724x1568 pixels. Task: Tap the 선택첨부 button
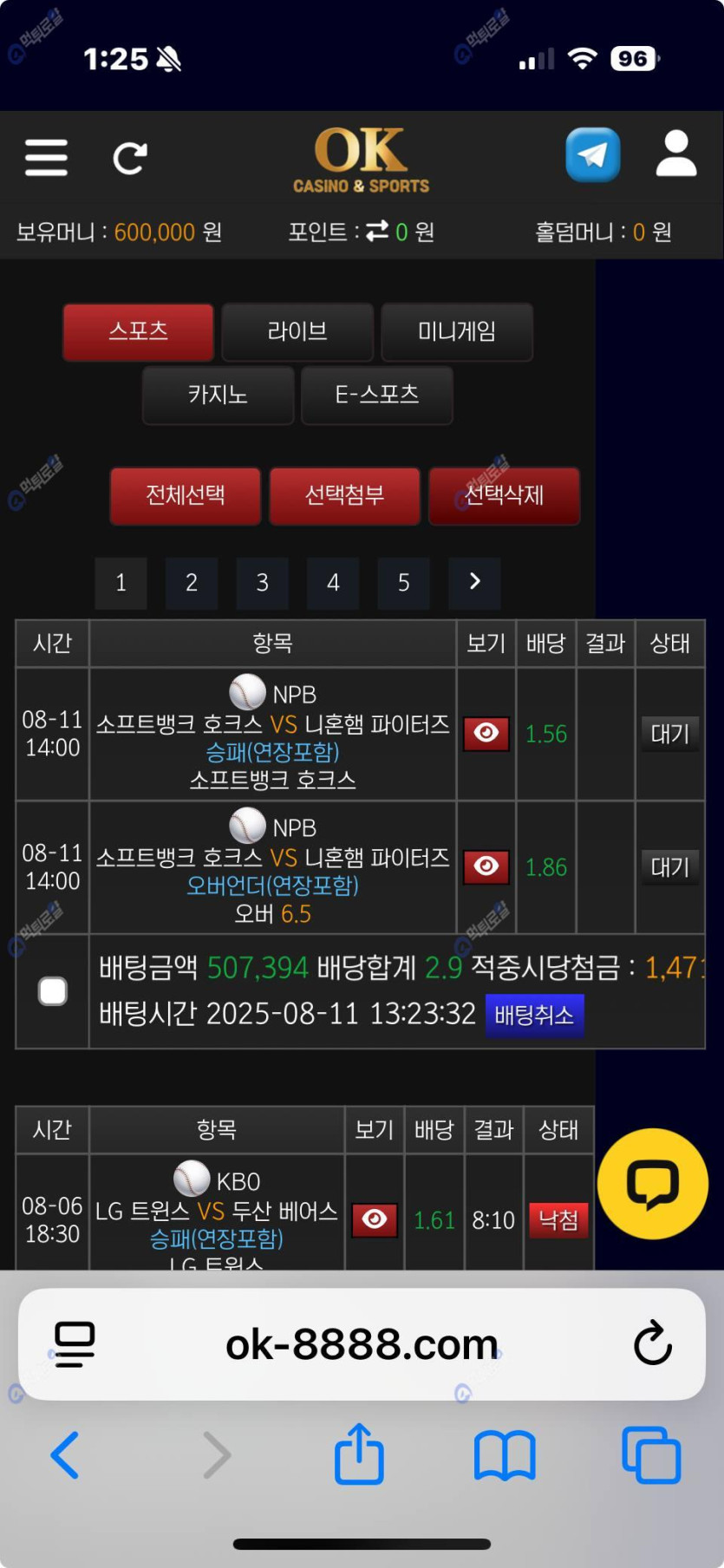pos(345,495)
